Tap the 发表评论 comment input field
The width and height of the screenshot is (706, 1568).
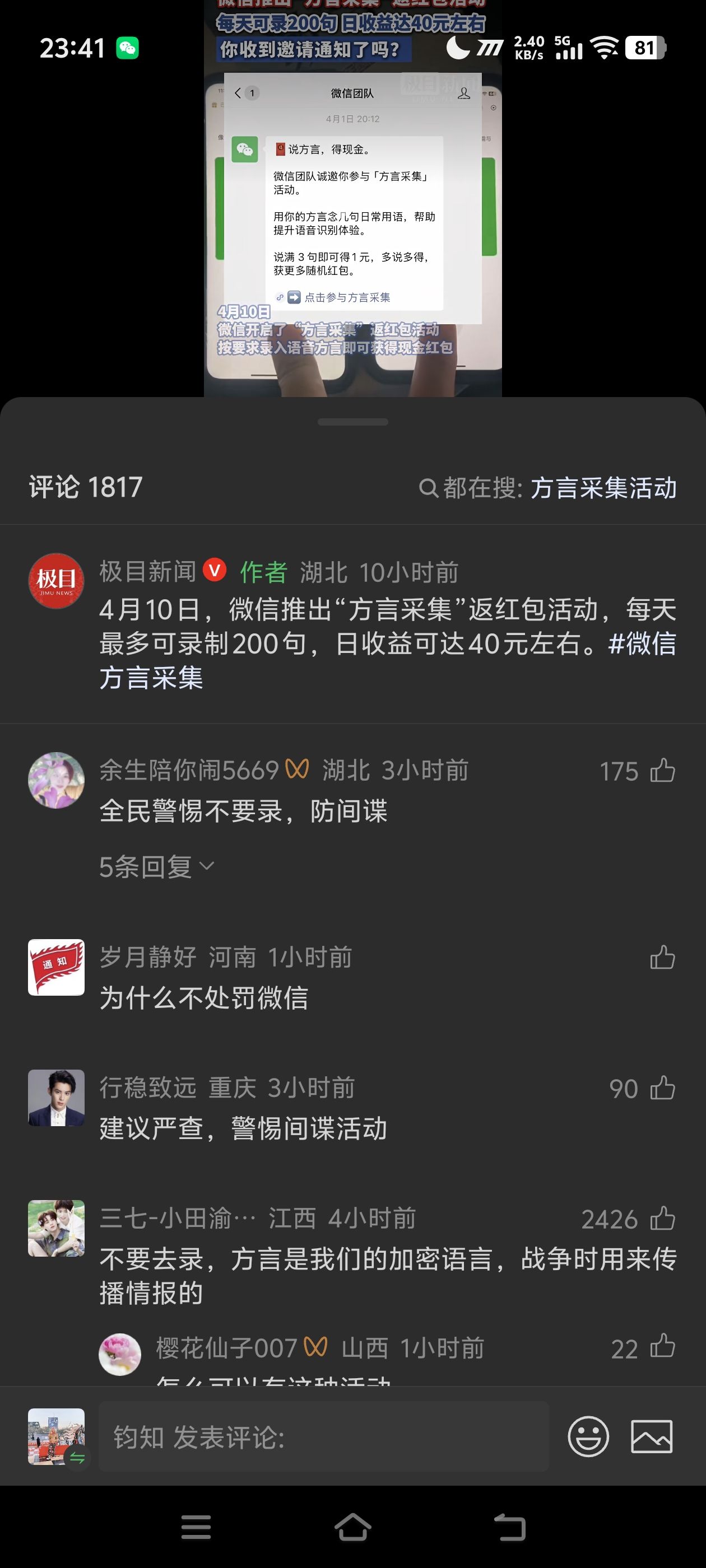coord(323,1437)
